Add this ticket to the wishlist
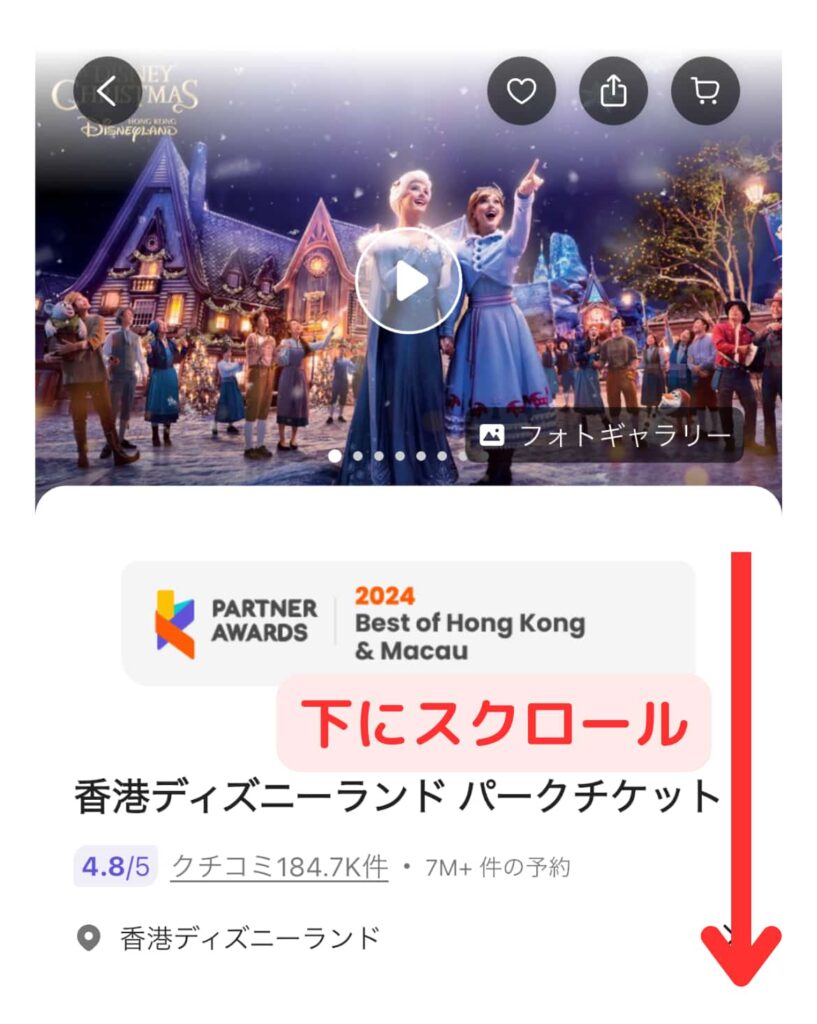817x1024 pixels. (521, 91)
